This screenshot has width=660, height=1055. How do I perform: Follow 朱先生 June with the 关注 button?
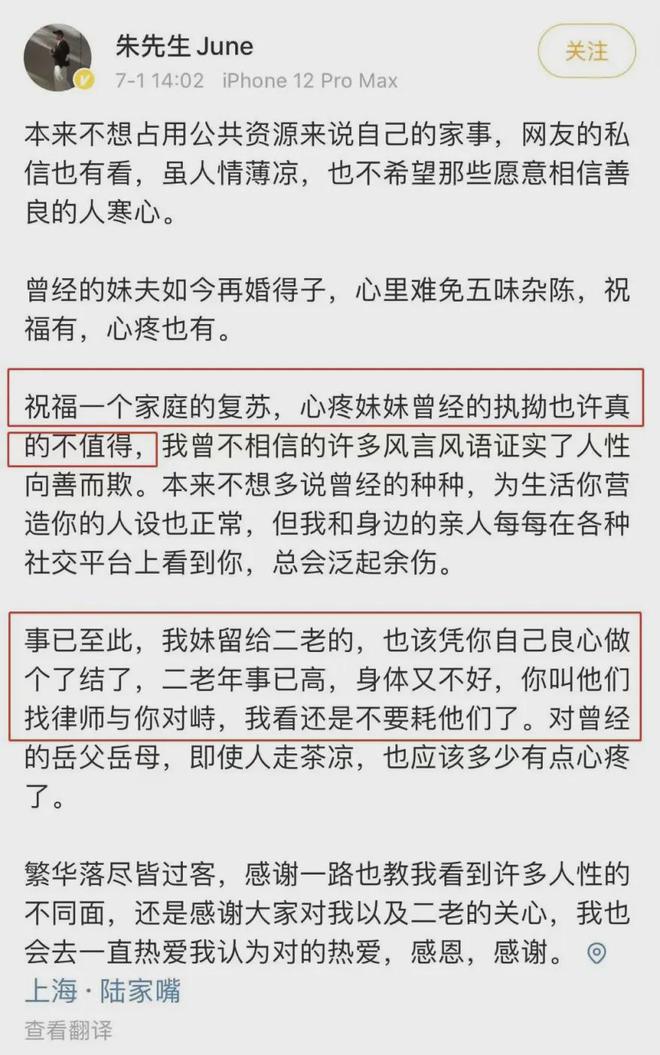click(x=586, y=50)
